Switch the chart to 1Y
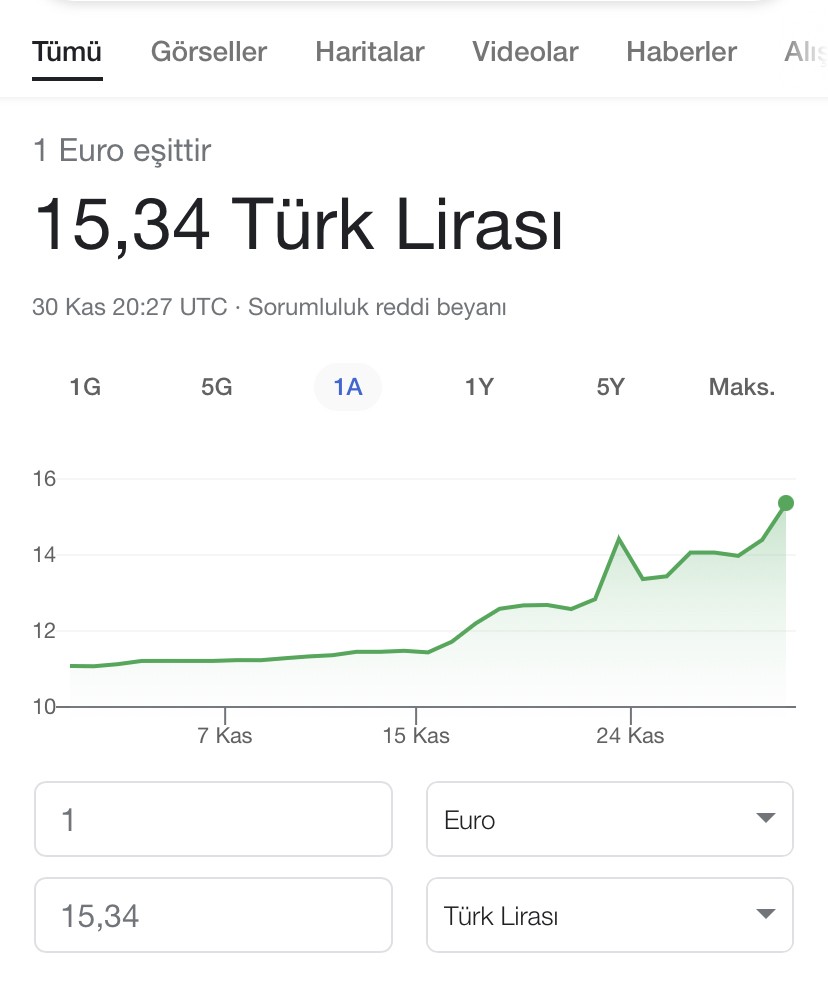This screenshot has width=828, height=986. click(479, 387)
